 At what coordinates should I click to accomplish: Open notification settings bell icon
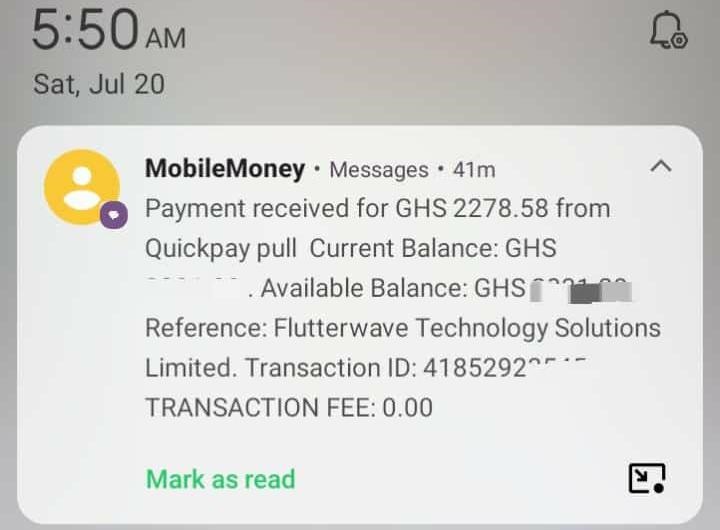(x=666, y=31)
